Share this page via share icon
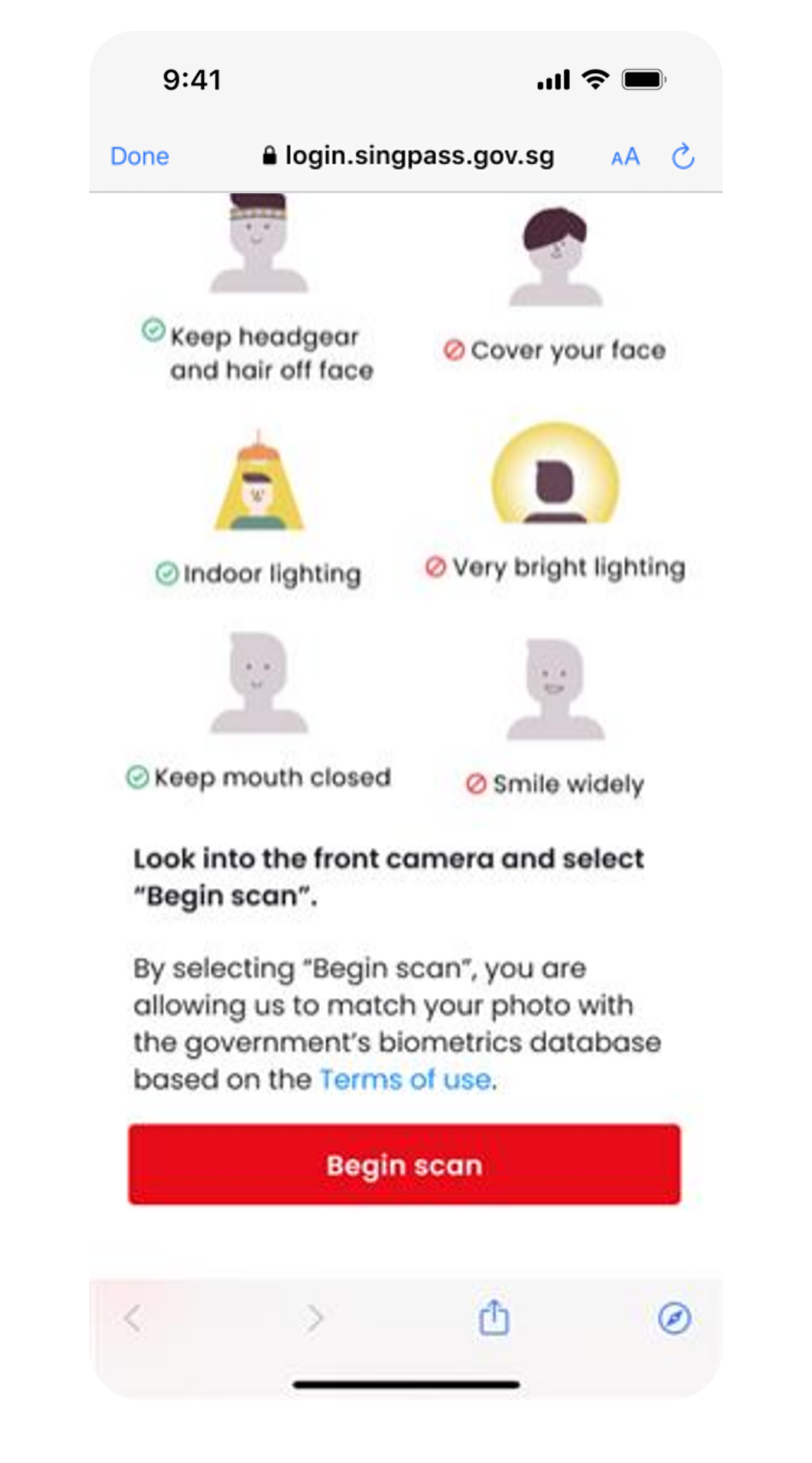Screen dimensions: 812x1463 [493, 1318]
